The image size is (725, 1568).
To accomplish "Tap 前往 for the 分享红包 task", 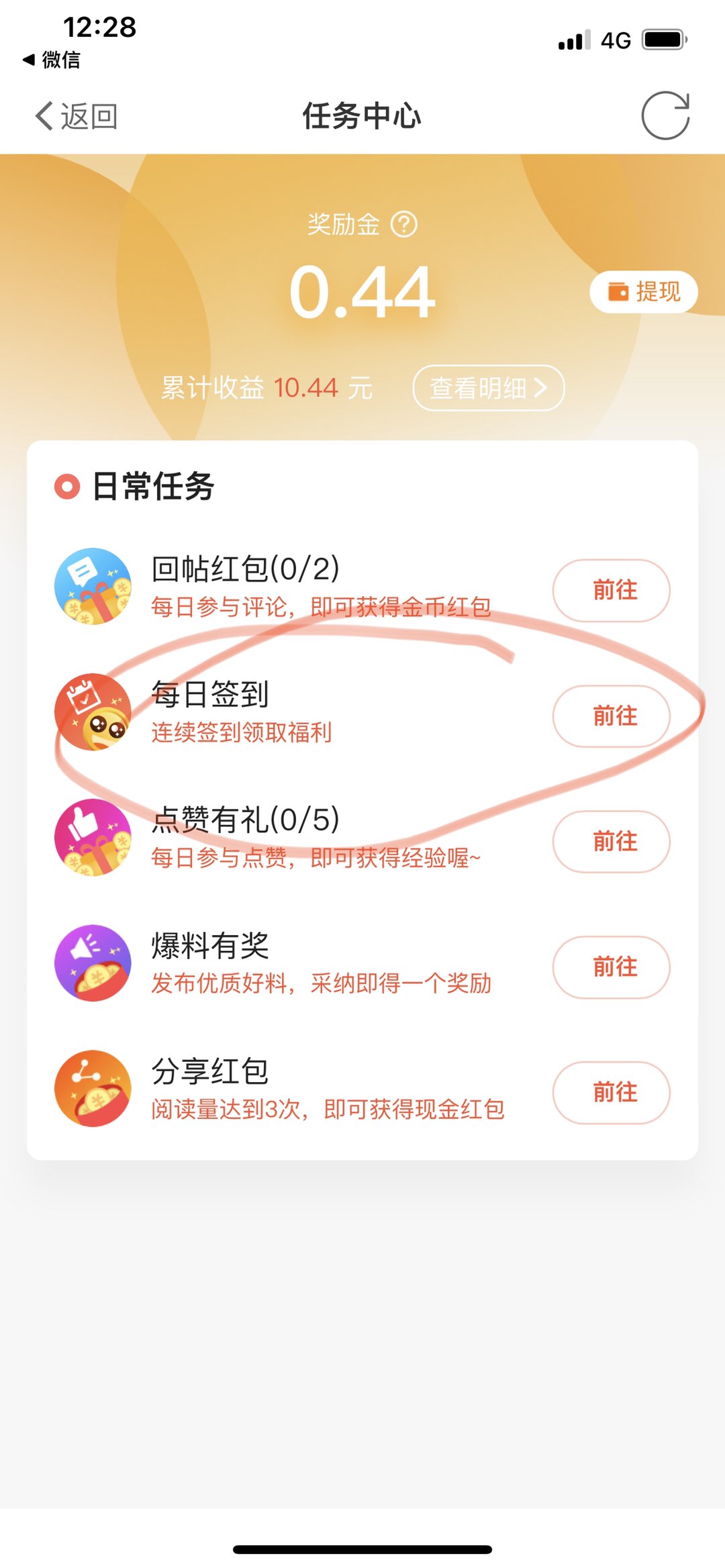I will 611,1092.
